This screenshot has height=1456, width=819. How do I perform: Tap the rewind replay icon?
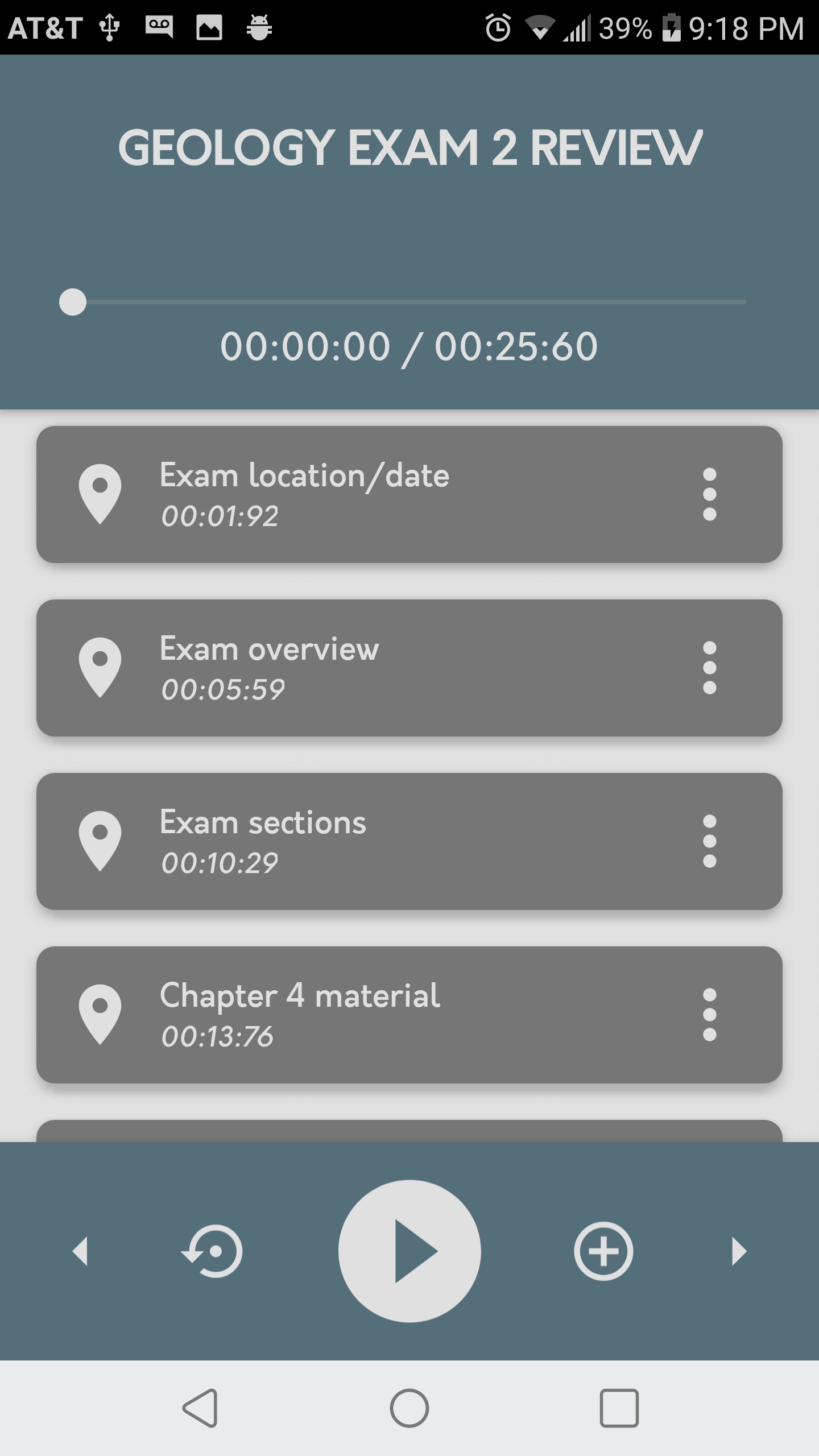(213, 1251)
